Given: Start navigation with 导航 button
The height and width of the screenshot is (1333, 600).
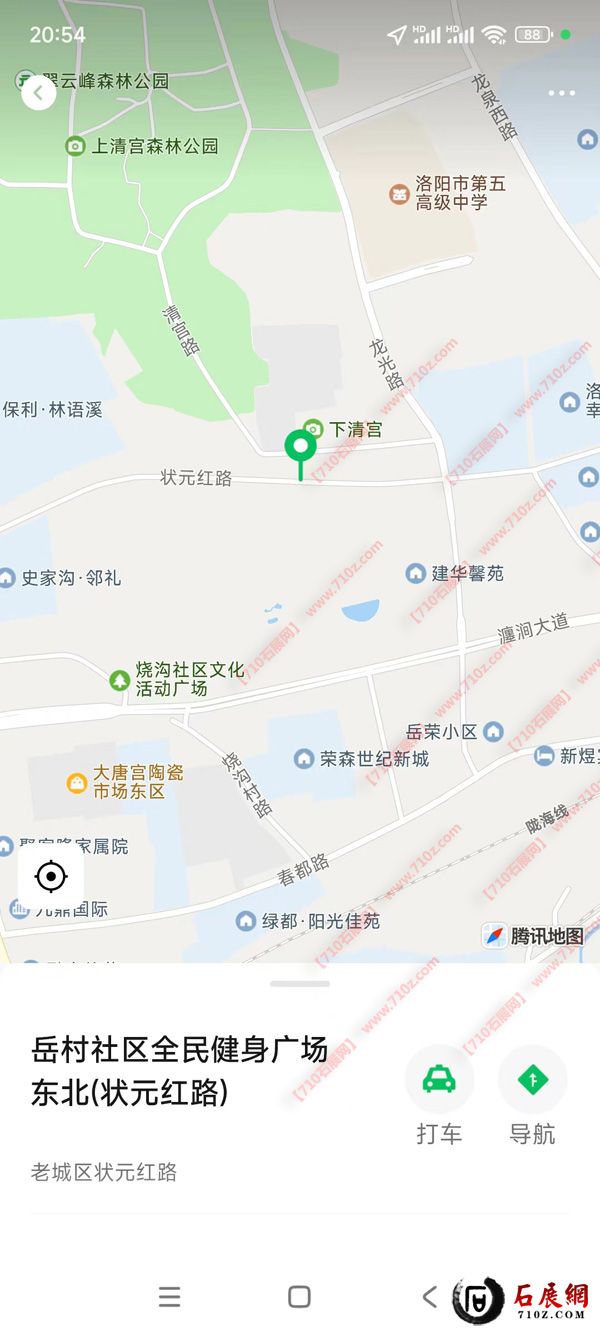Looking at the screenshot, I should tap(532, 1080).
